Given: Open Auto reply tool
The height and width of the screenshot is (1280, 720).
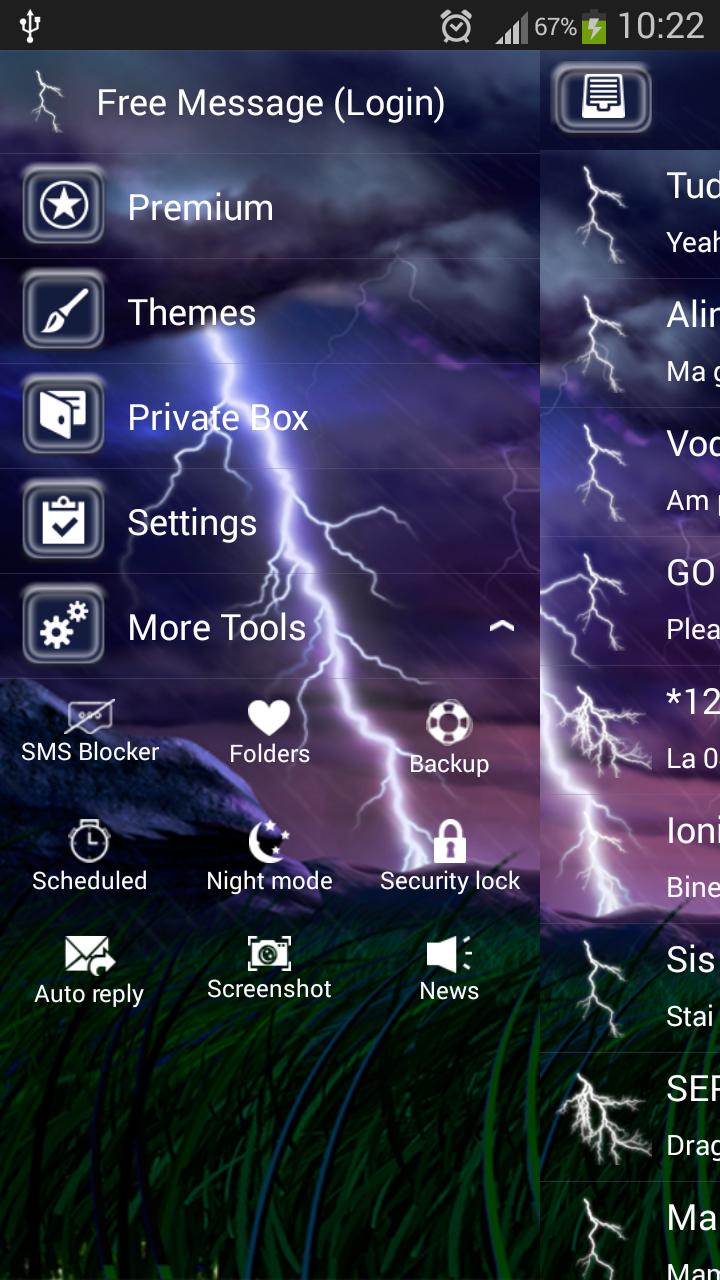Looking at the screenshot, I should click(89, 970).
